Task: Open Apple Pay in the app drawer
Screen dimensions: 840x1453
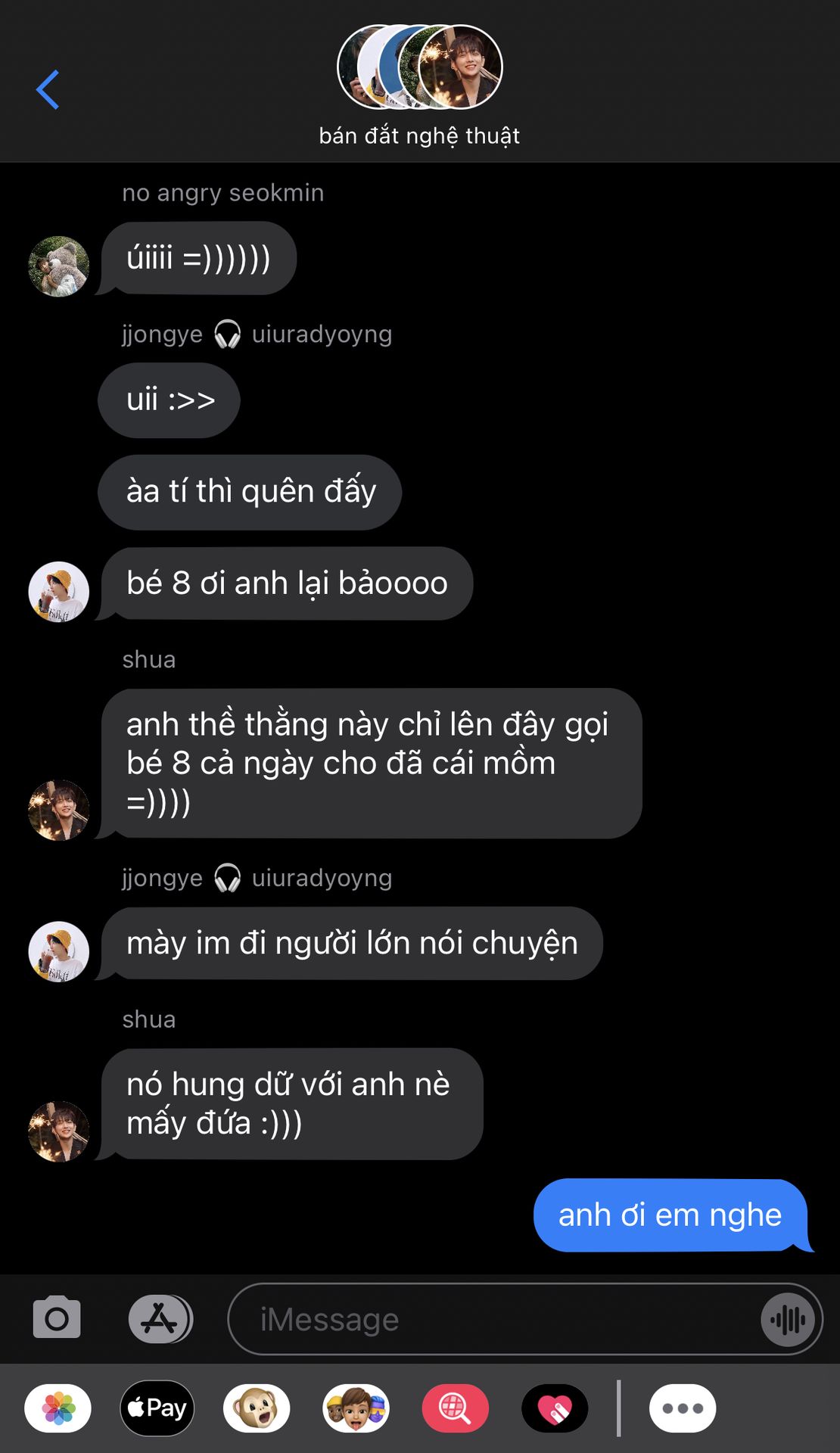Action: tap(157, 1408)
